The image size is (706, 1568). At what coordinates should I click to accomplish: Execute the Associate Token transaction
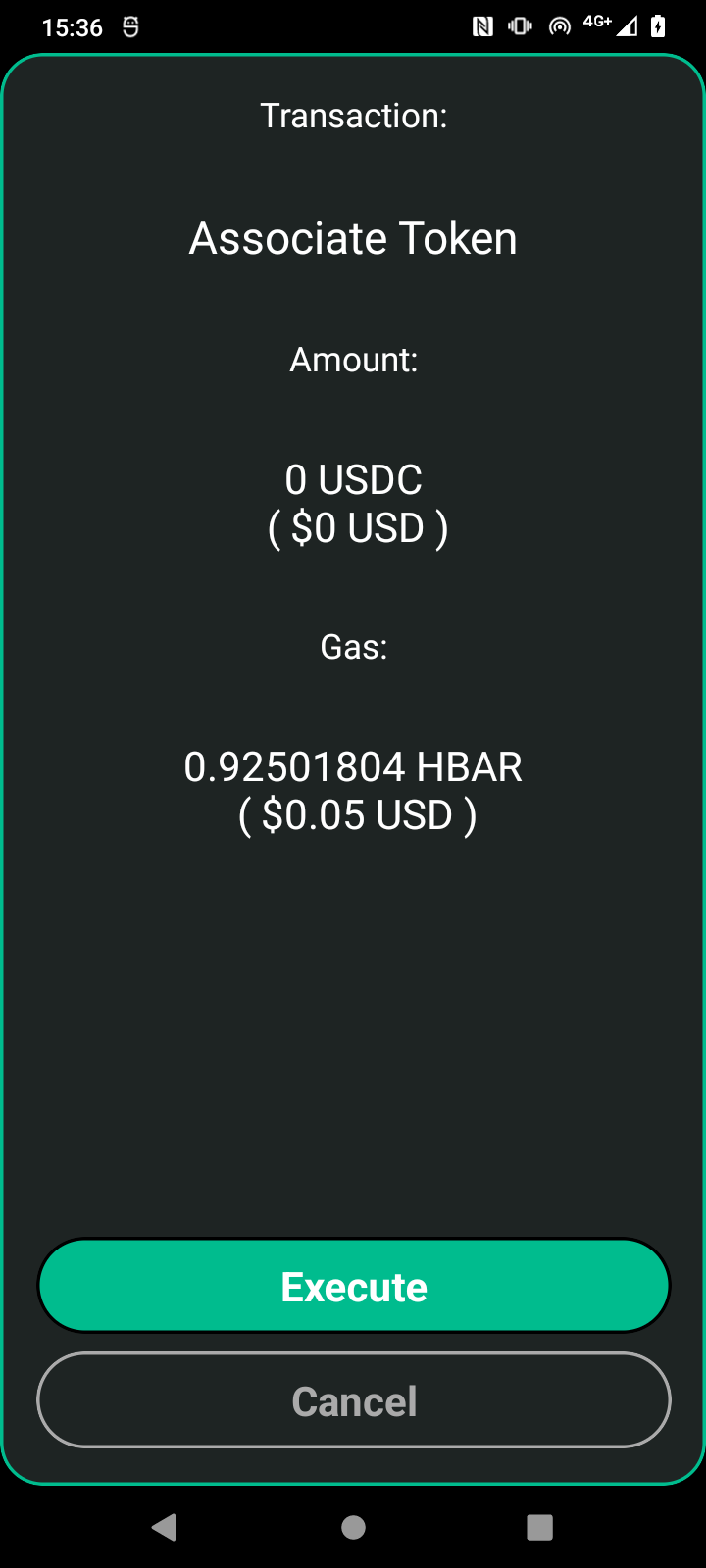coord(354,1286)
